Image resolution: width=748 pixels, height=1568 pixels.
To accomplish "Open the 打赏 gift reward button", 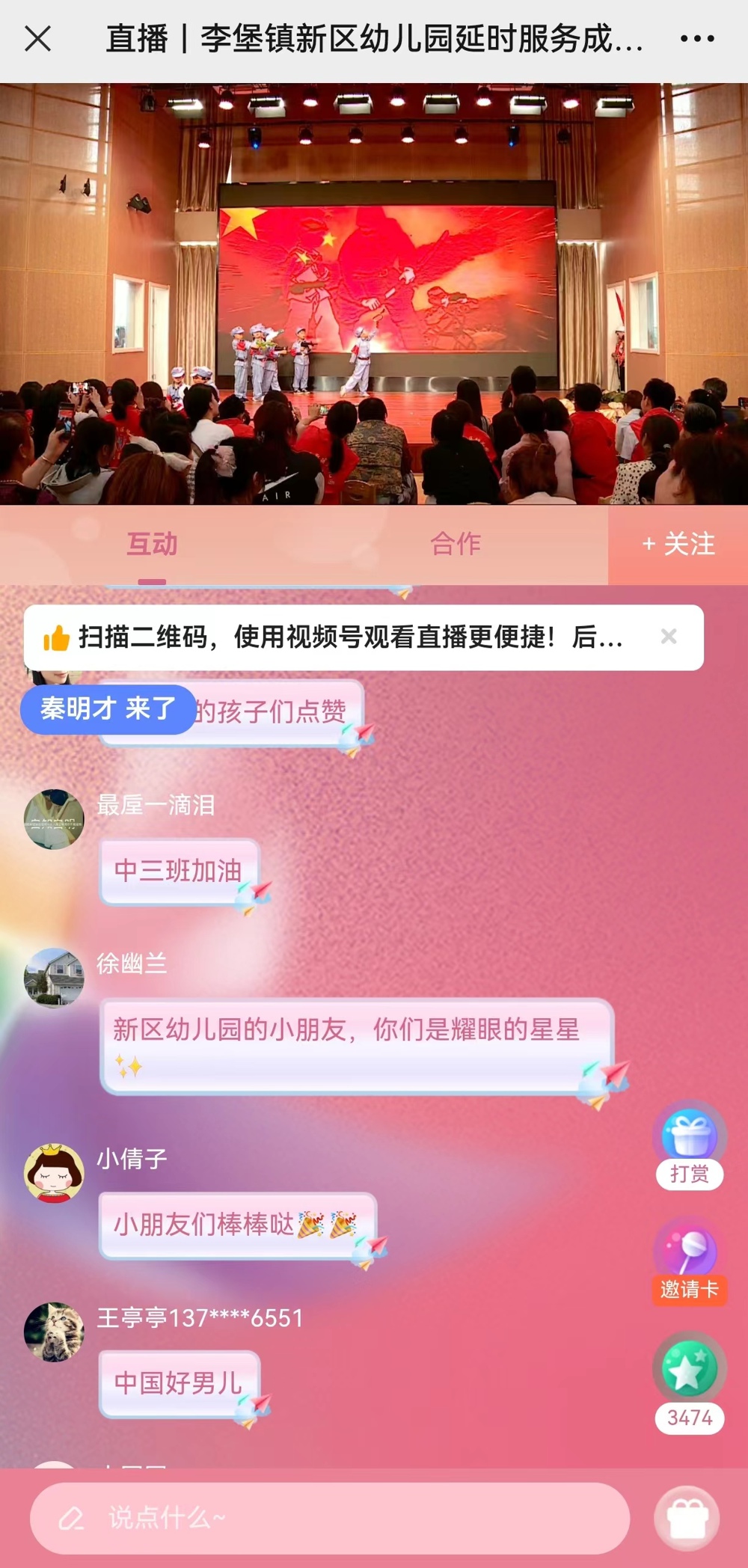I will point(689,1142).
